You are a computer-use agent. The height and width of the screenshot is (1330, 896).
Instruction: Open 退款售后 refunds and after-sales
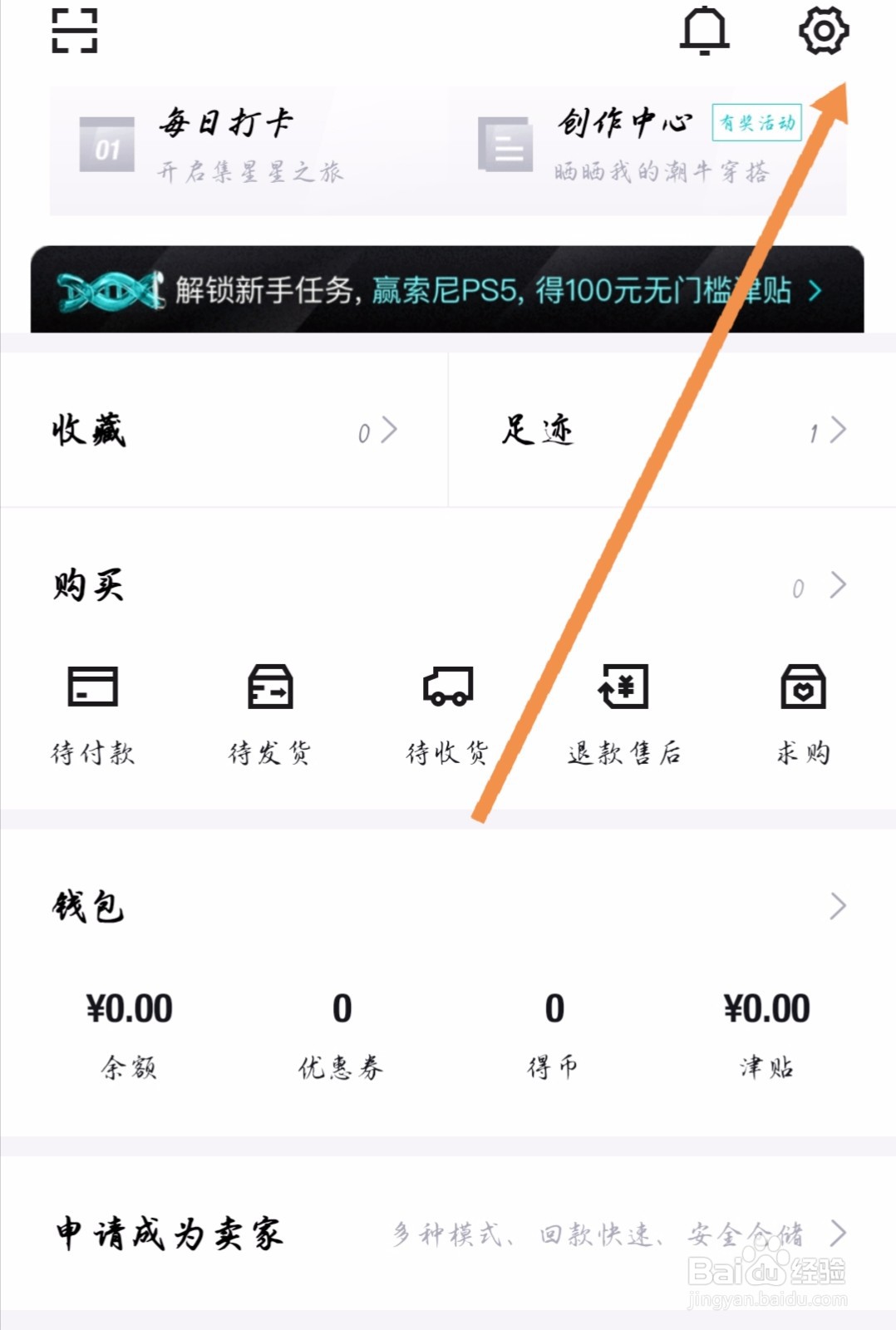[x=625, y=711]
